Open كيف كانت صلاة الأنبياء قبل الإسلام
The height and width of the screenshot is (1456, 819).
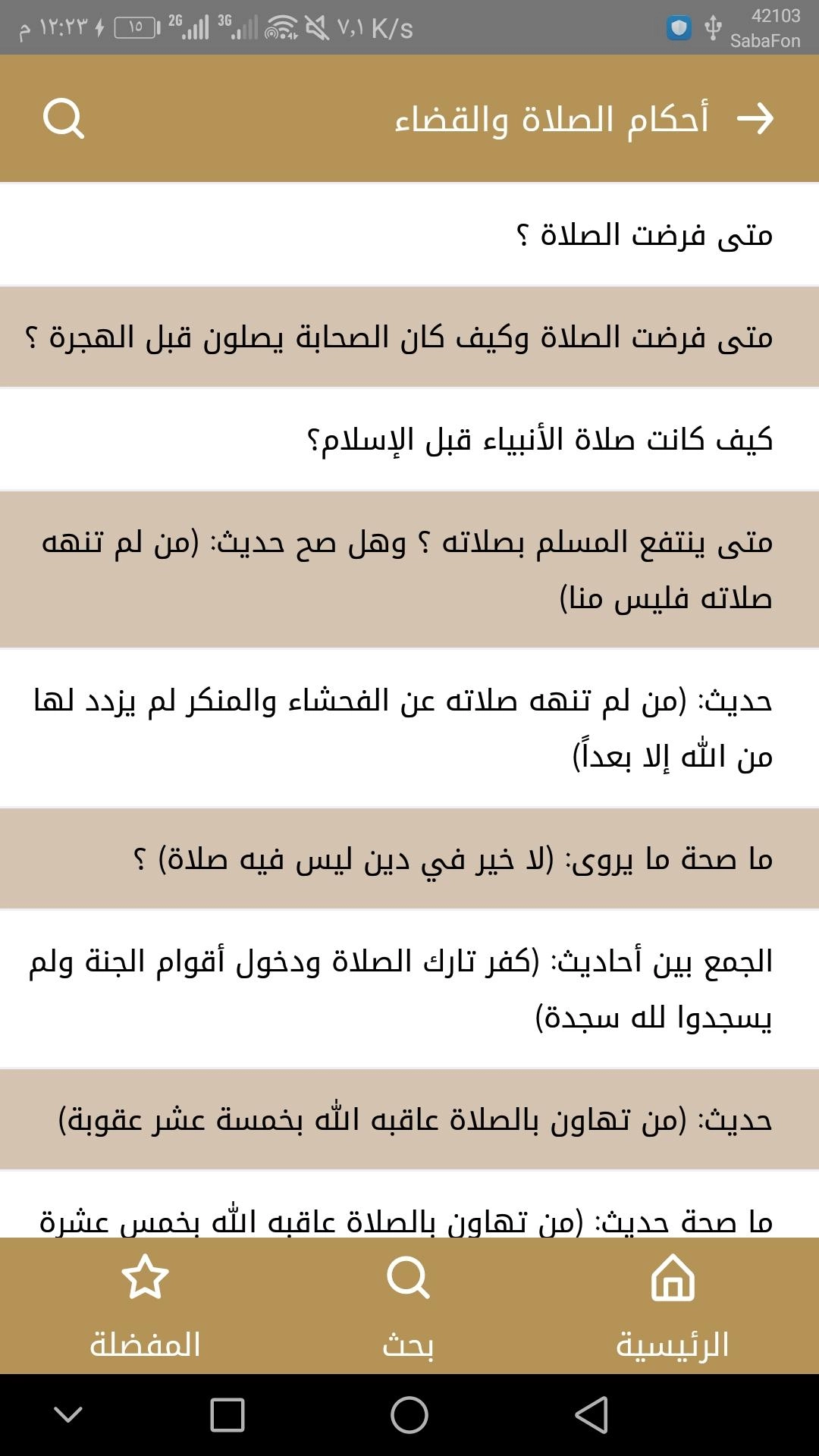click(409, 439)
